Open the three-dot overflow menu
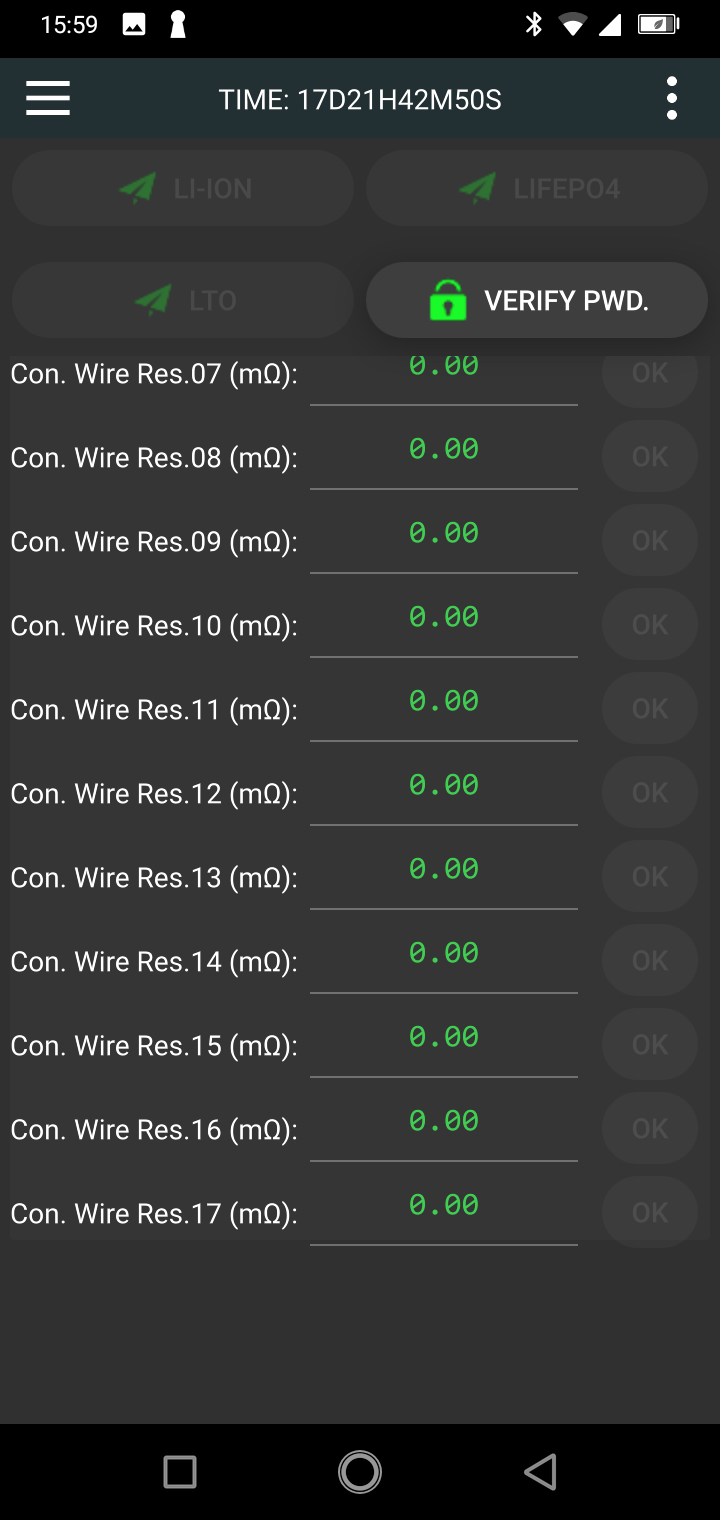The image size is (720, 1520). pyautogui.click(x=672, y=99)
